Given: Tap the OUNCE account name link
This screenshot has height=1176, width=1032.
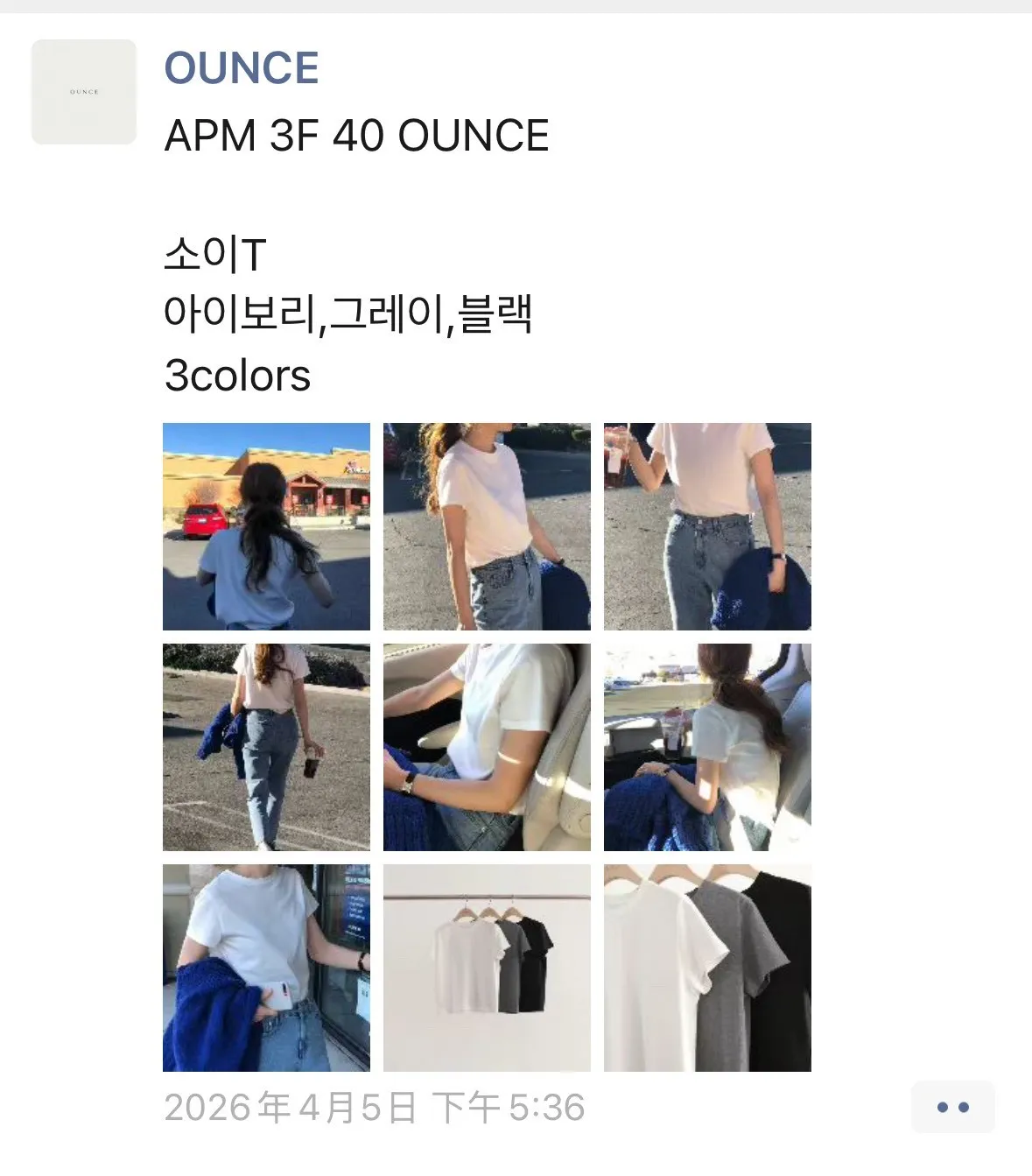Looking at the screenshot, I should (242, 68).
